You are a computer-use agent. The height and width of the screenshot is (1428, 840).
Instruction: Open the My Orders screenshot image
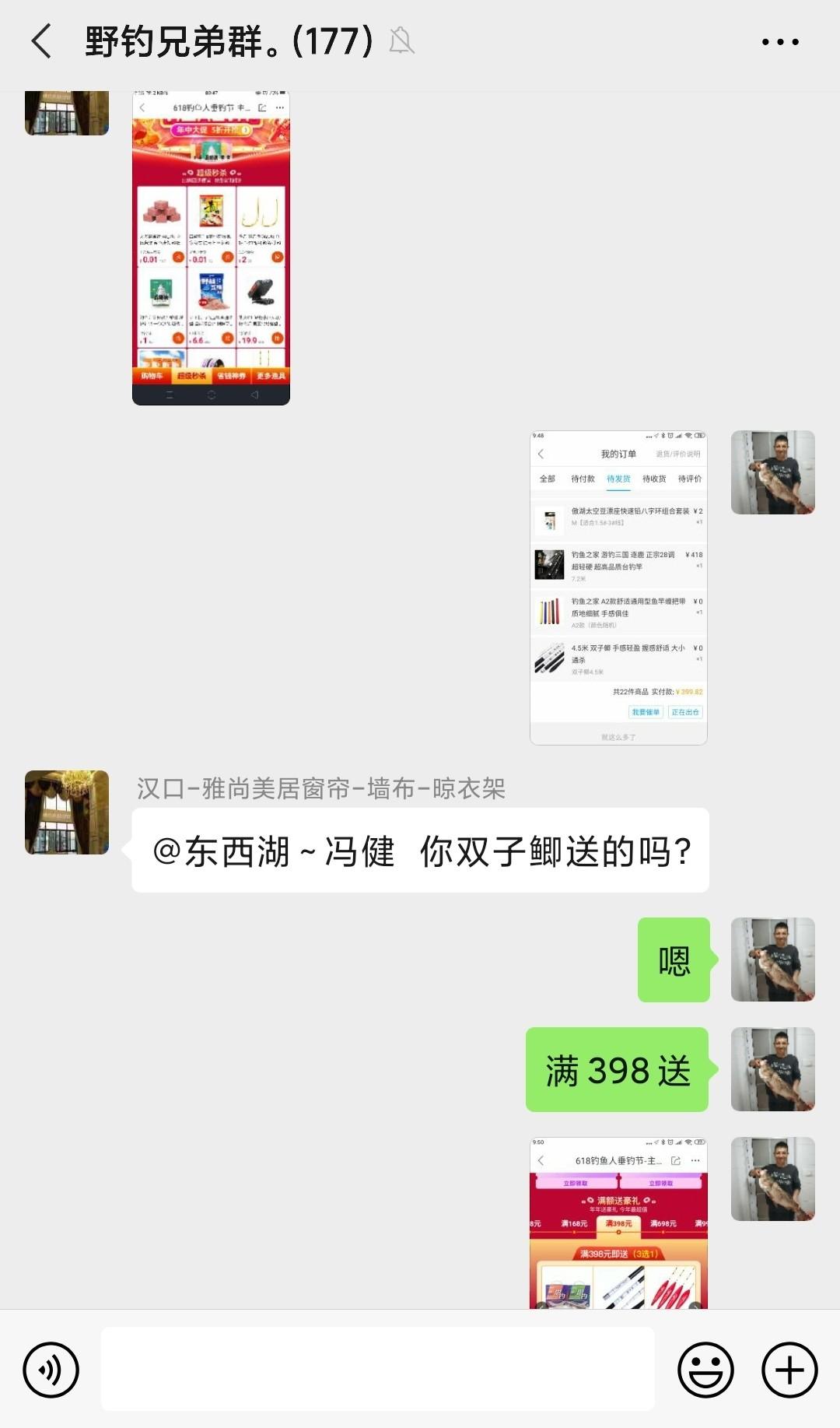coord(618,588)
